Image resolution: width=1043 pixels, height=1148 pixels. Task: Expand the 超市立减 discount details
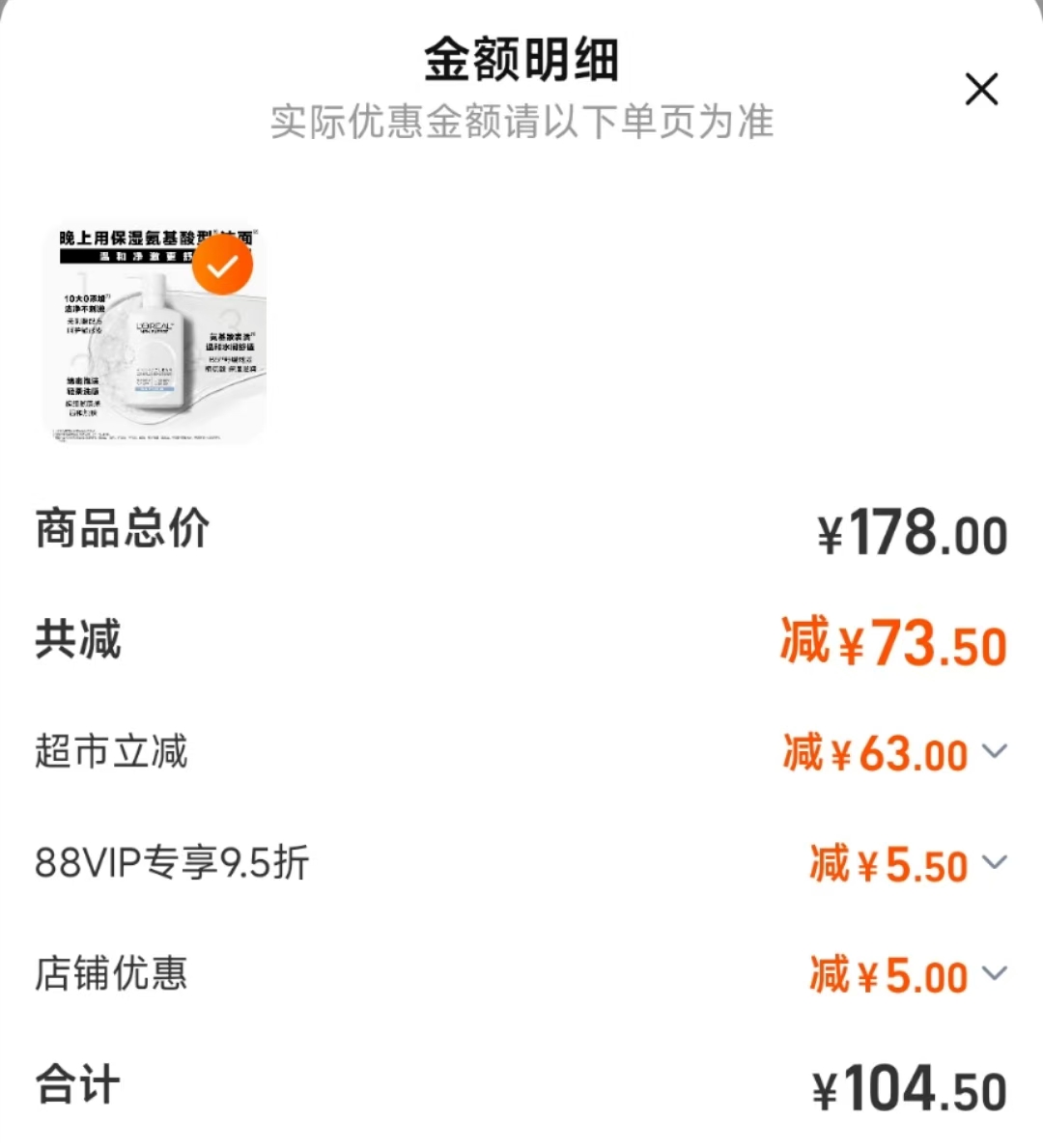[995, 751]
